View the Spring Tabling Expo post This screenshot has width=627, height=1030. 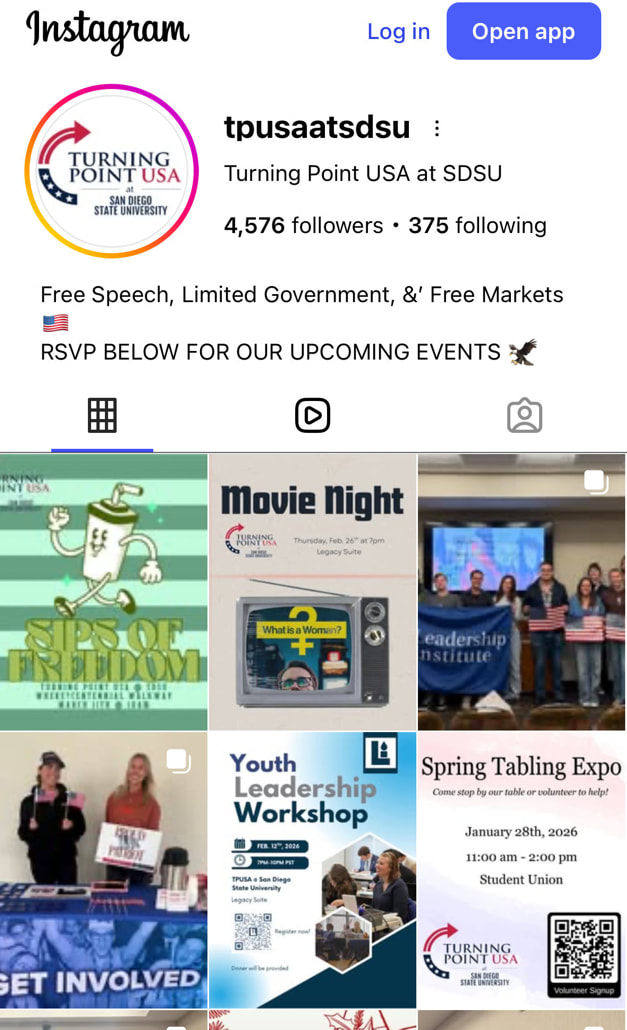pyautogui.click(x=522, y=869)
